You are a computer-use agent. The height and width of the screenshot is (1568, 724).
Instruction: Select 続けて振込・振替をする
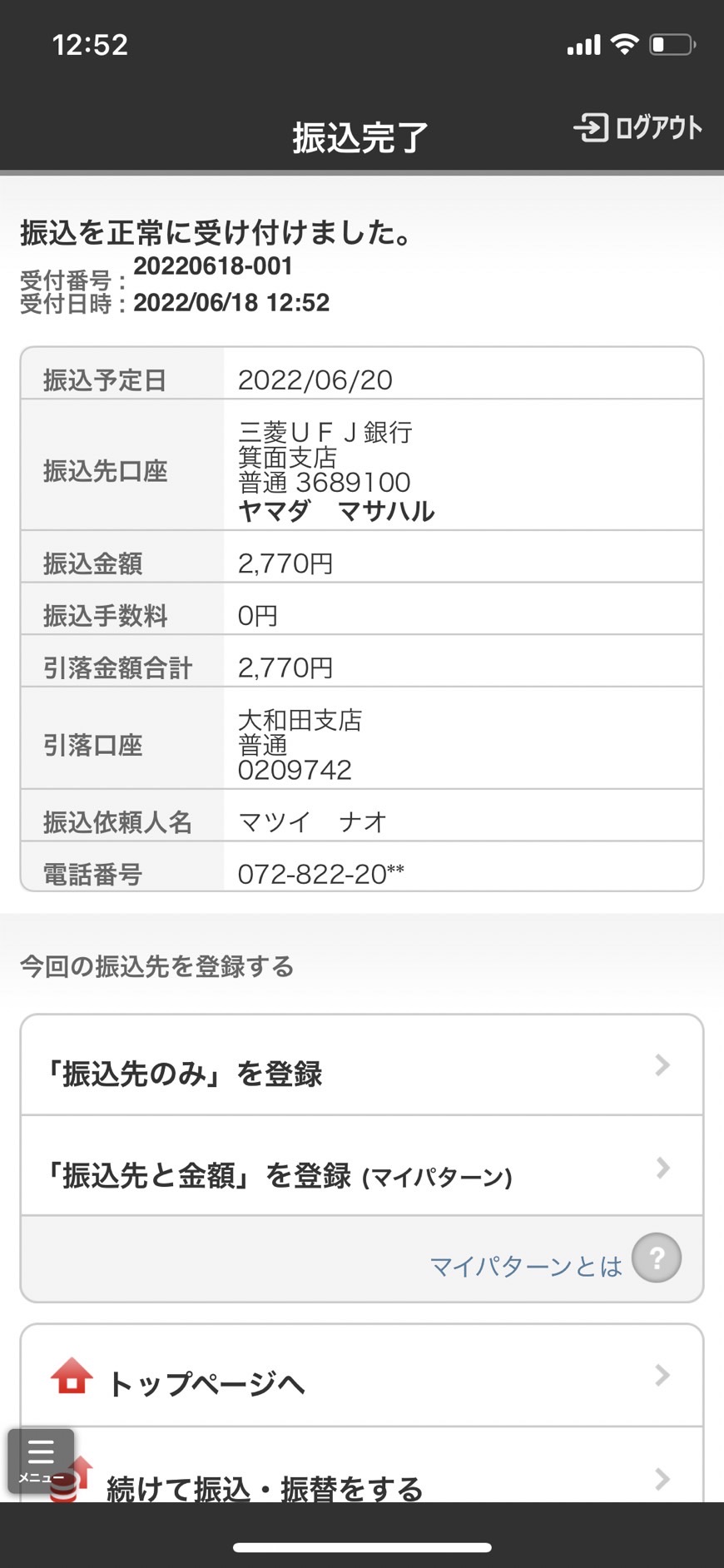[362, 1466]
